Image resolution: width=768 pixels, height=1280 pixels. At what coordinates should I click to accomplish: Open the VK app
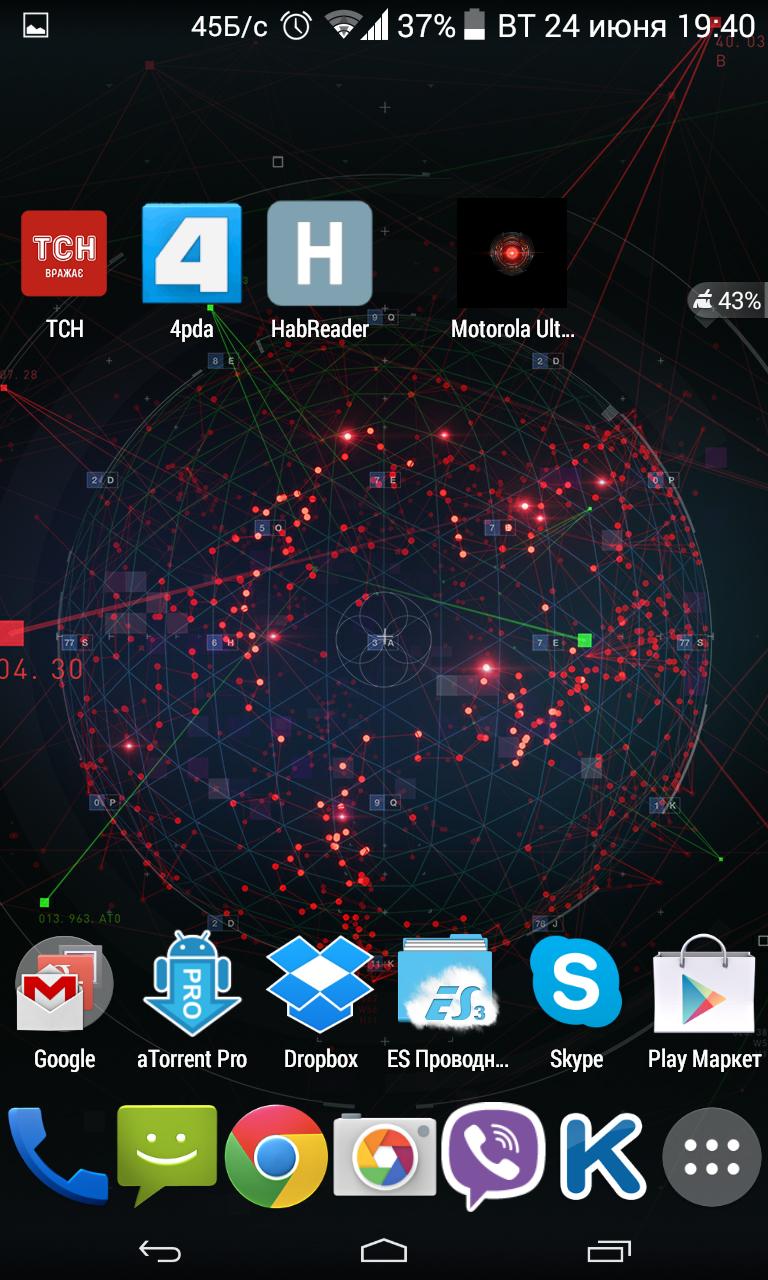602,1156
